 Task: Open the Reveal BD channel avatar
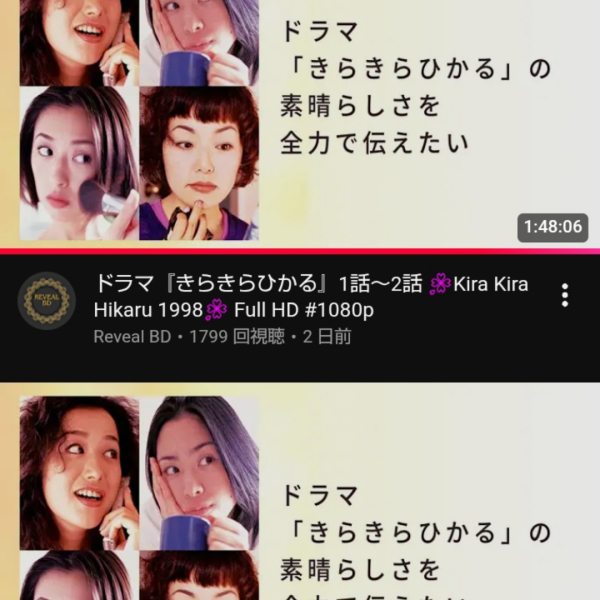point(47,300)
